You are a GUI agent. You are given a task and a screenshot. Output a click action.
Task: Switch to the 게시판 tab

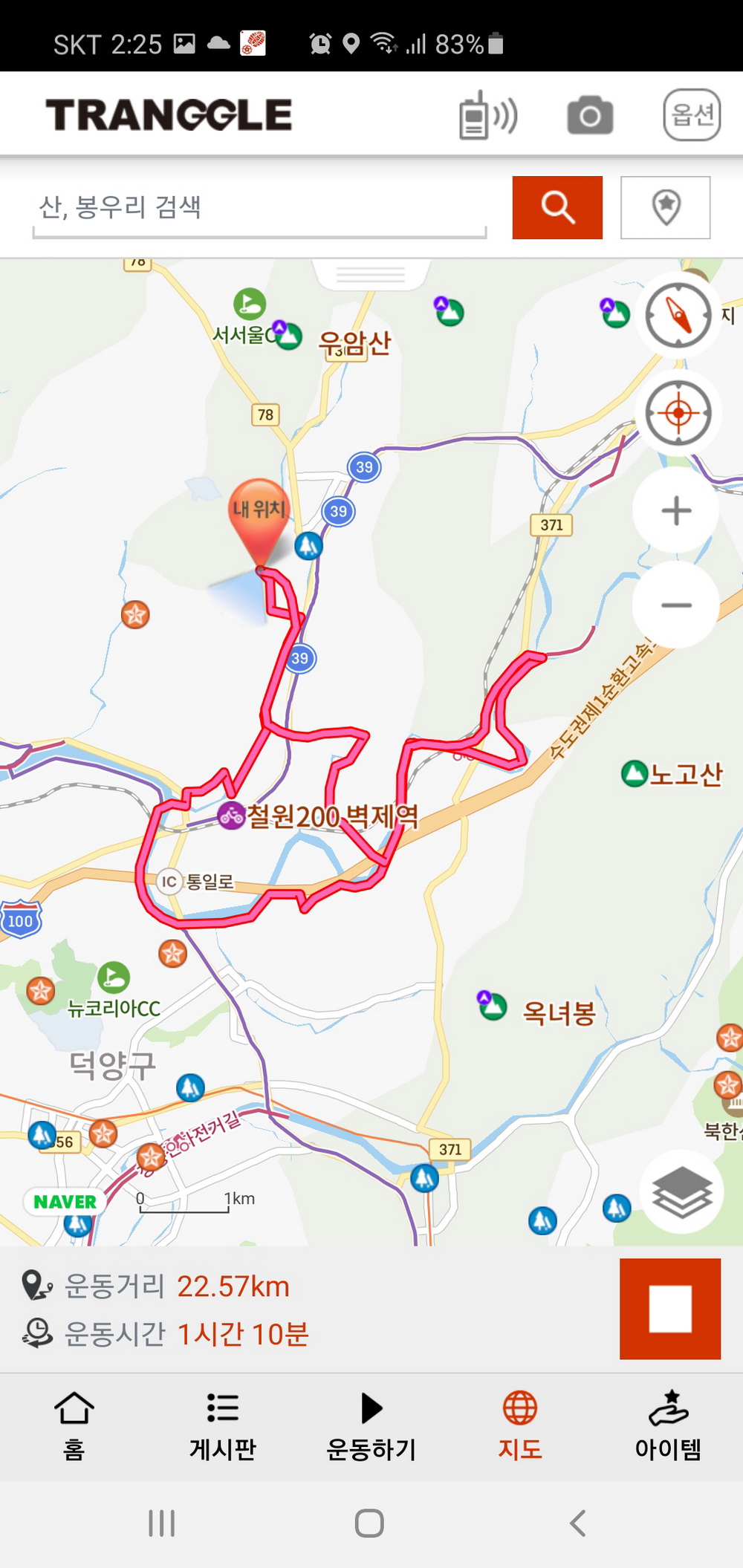coord(223,1426)
